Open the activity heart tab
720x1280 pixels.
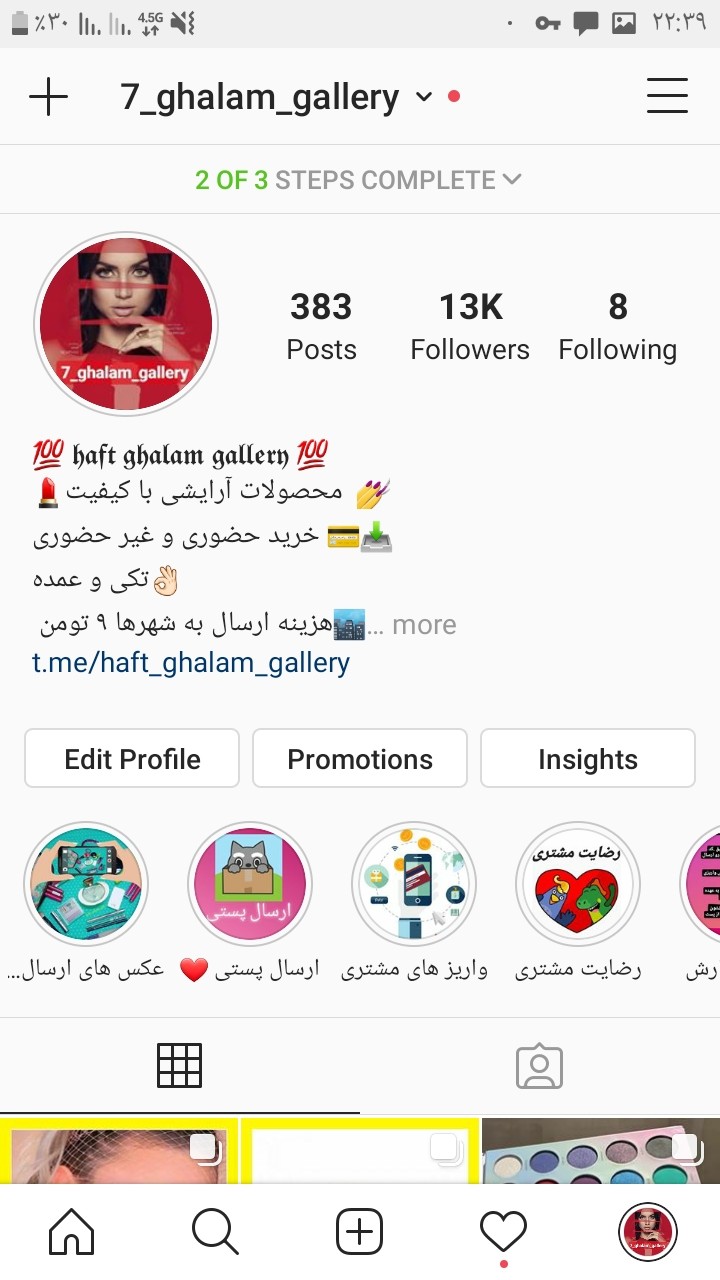point(503,1232)
